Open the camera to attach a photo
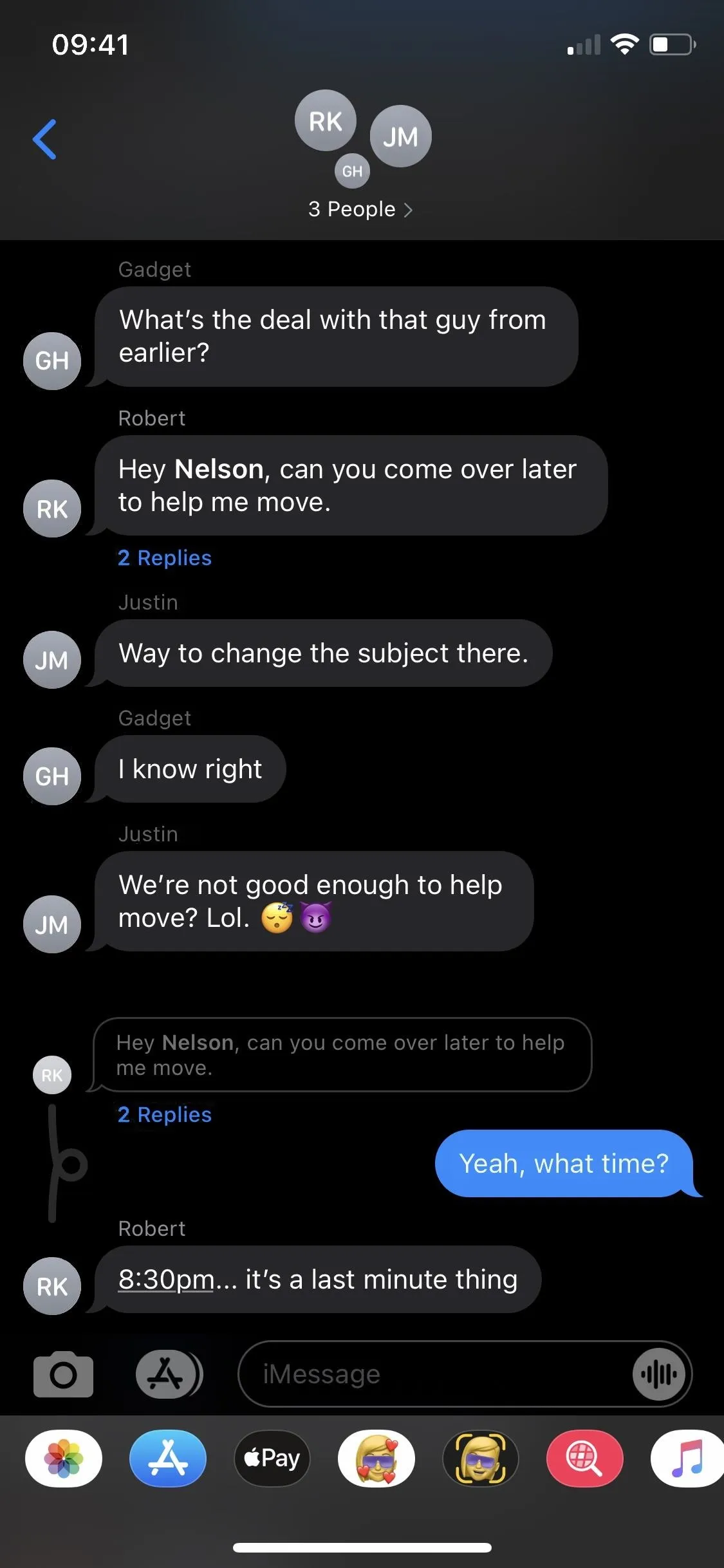The height and width of the screenshot is (1568, 724). [x=63, y=1374]
